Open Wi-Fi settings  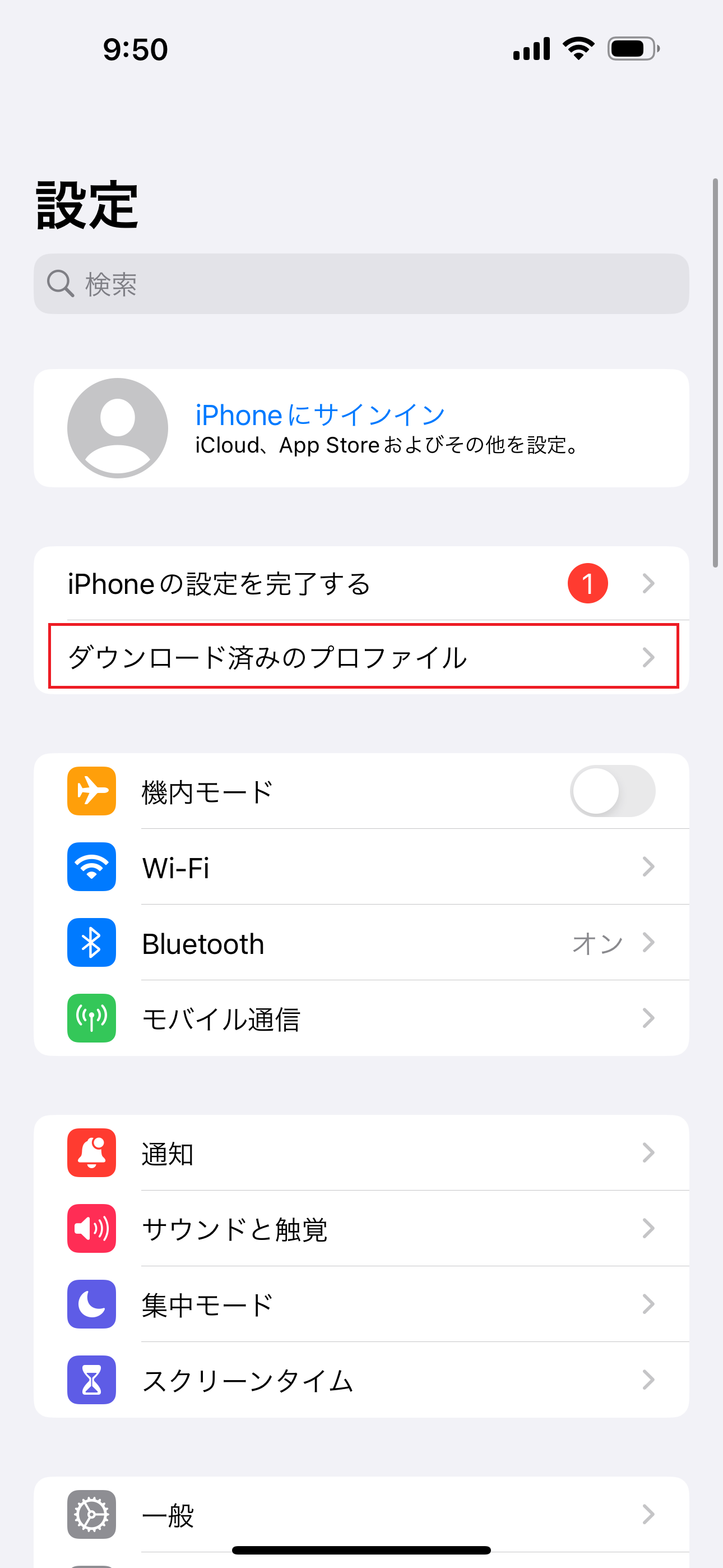[x=361, y=867]
